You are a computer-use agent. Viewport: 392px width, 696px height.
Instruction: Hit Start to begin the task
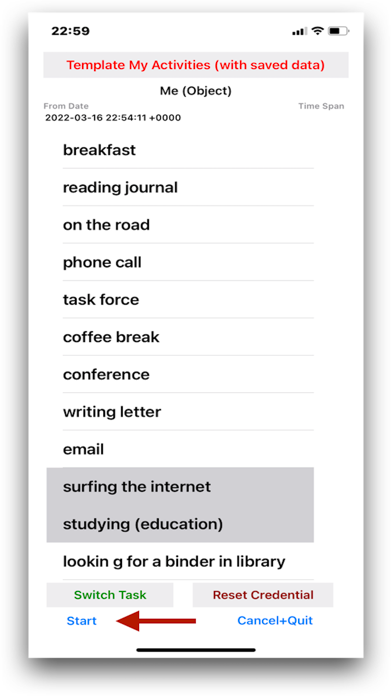pyautogui.click(x=82, y=621)
